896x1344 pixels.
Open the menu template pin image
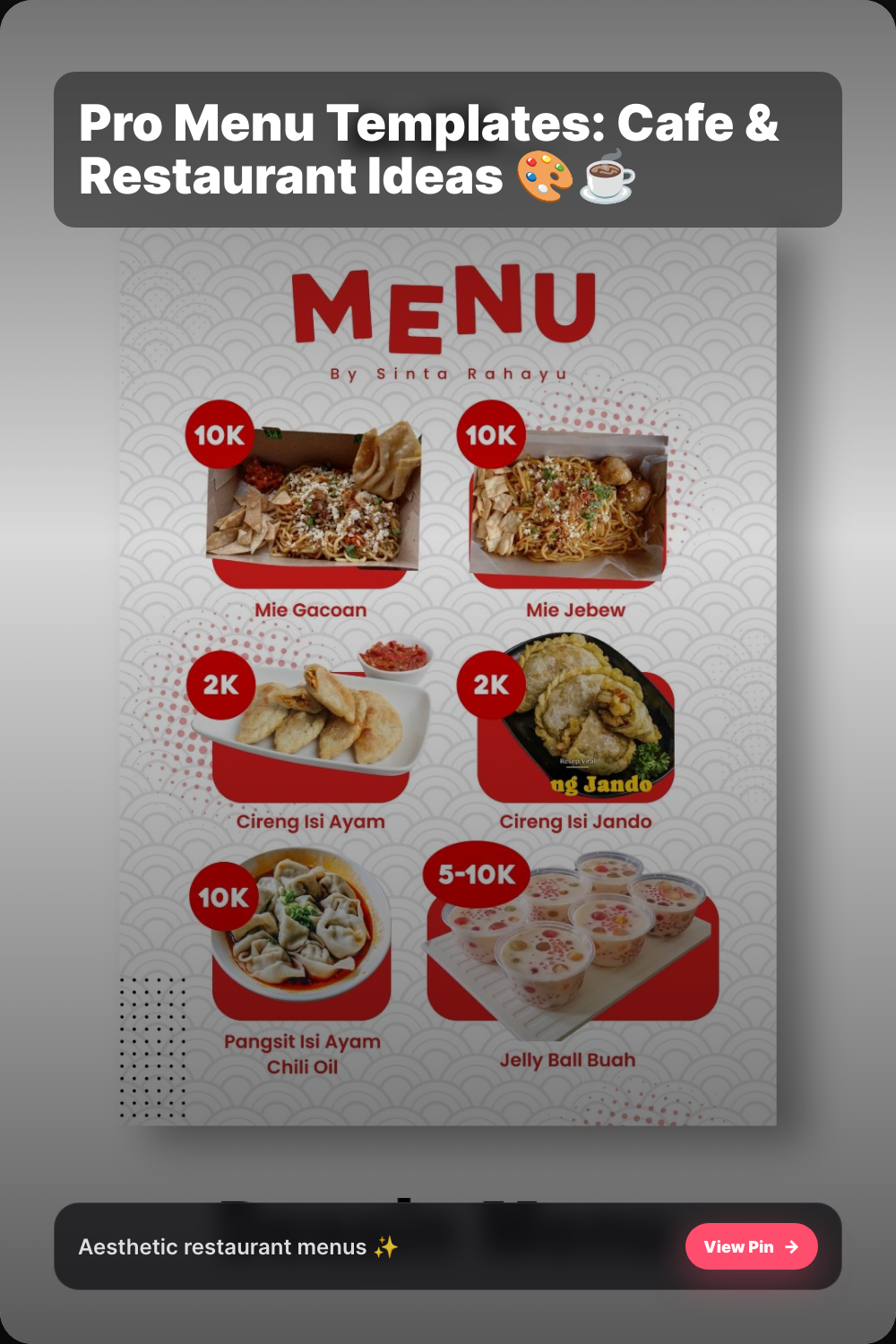coord(448,681)
